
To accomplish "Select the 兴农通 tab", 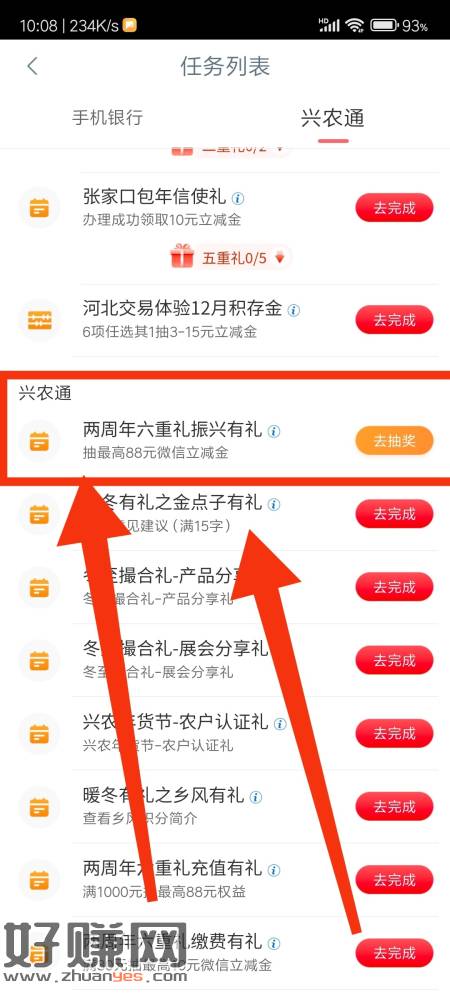I will pos(333,119).
